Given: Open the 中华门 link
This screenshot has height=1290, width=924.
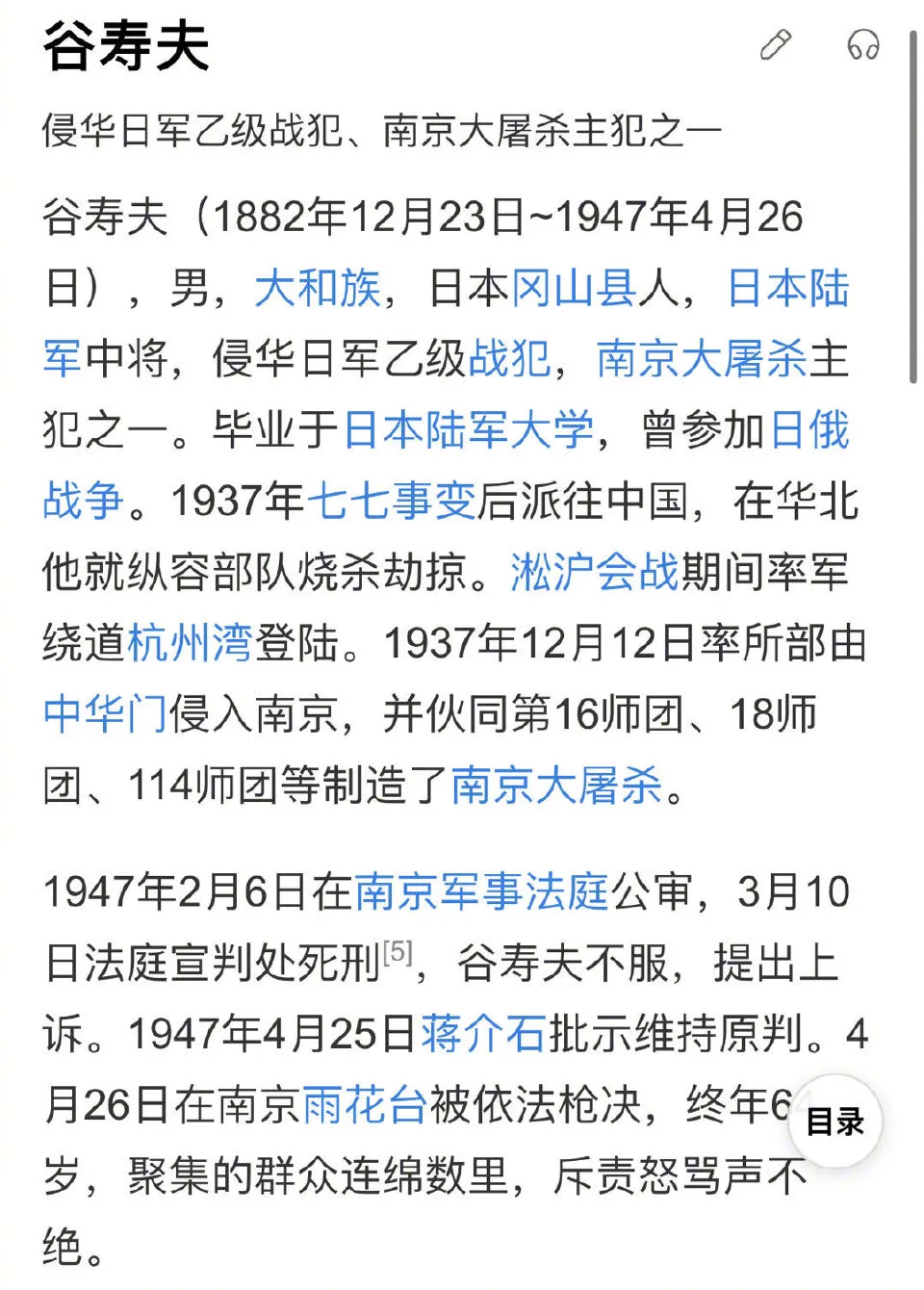Looking at the screenshot, I should pos(106,714).
